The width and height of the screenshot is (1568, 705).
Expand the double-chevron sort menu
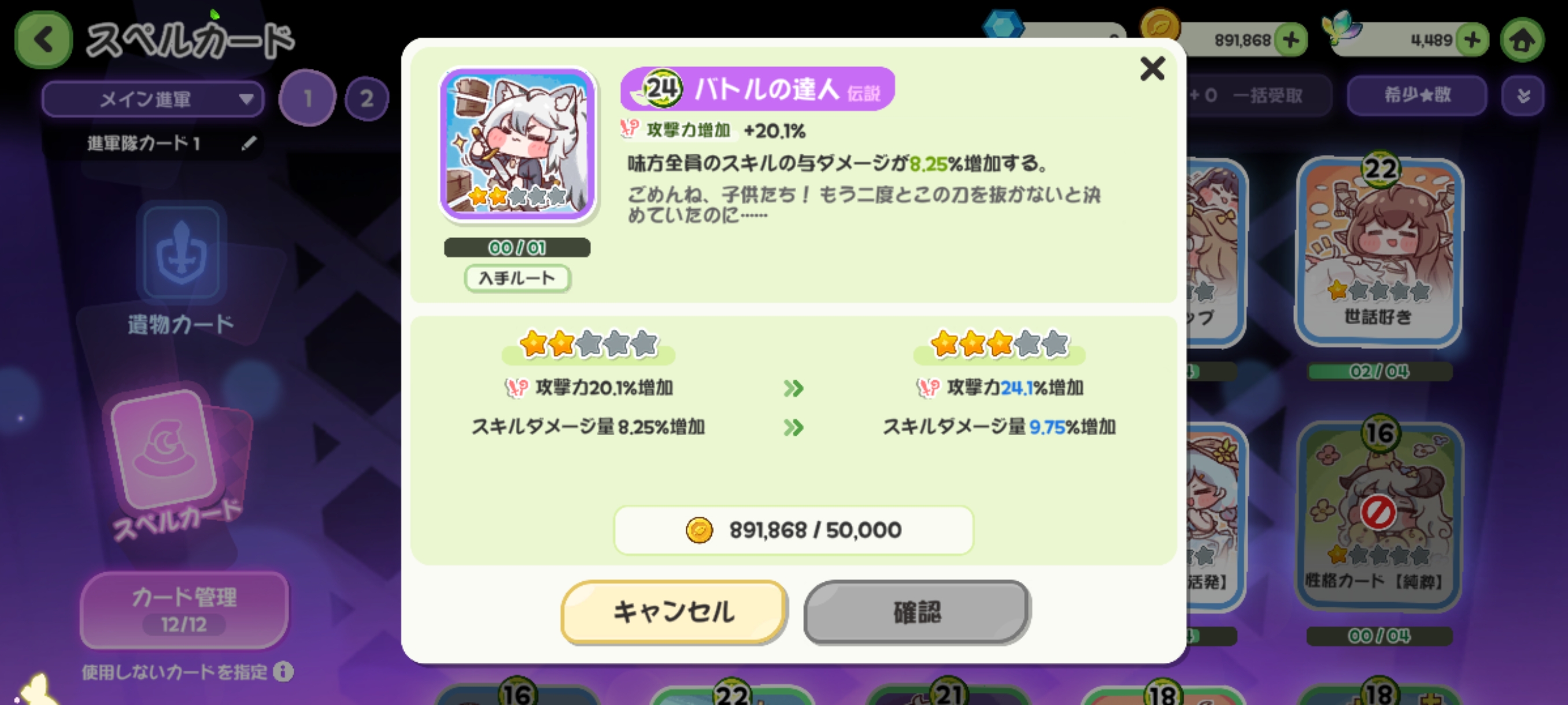pyautogui.click(x=1523, y=95)
